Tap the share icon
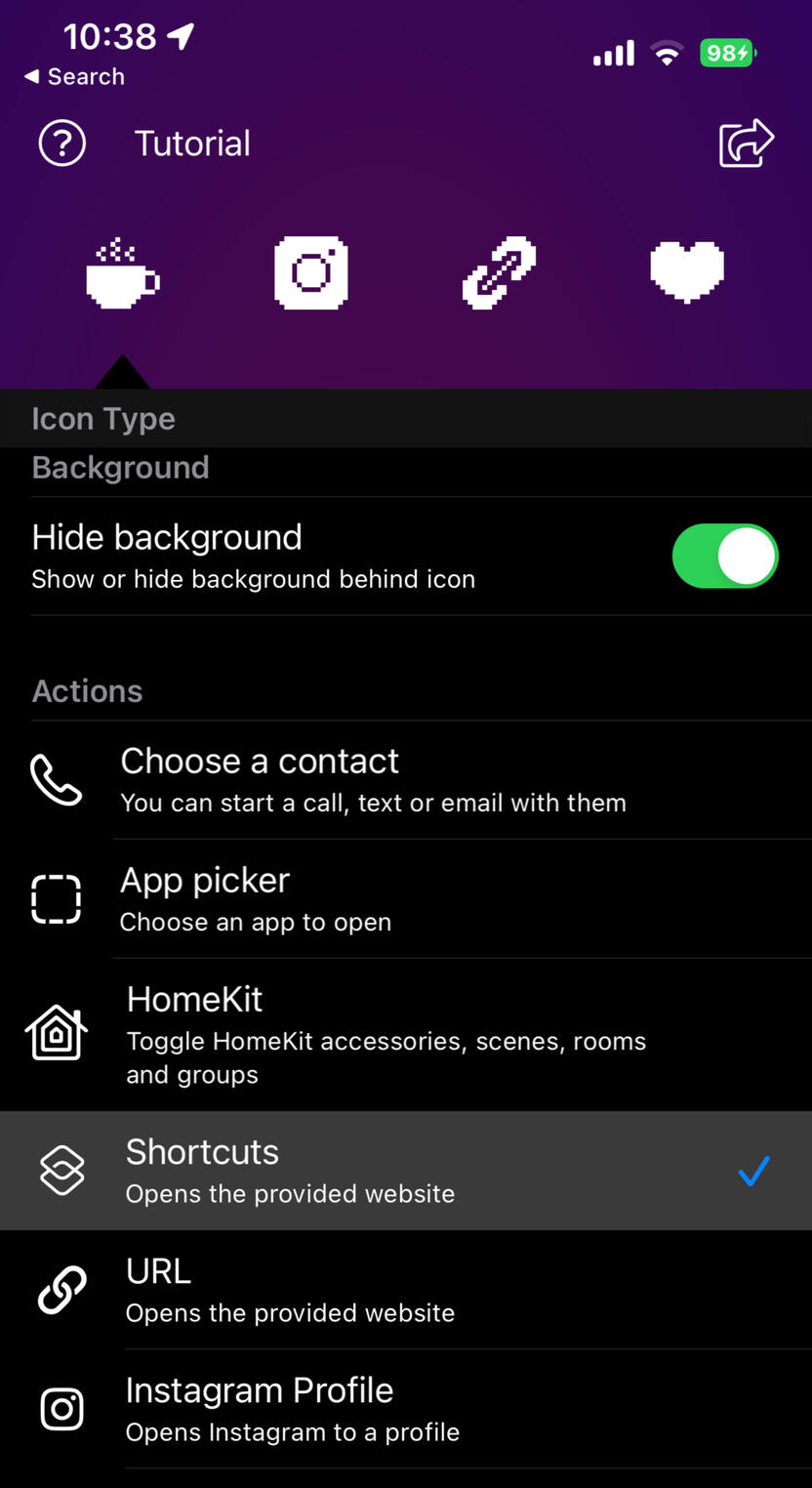The image size is (812, 1488). point(746,144)
